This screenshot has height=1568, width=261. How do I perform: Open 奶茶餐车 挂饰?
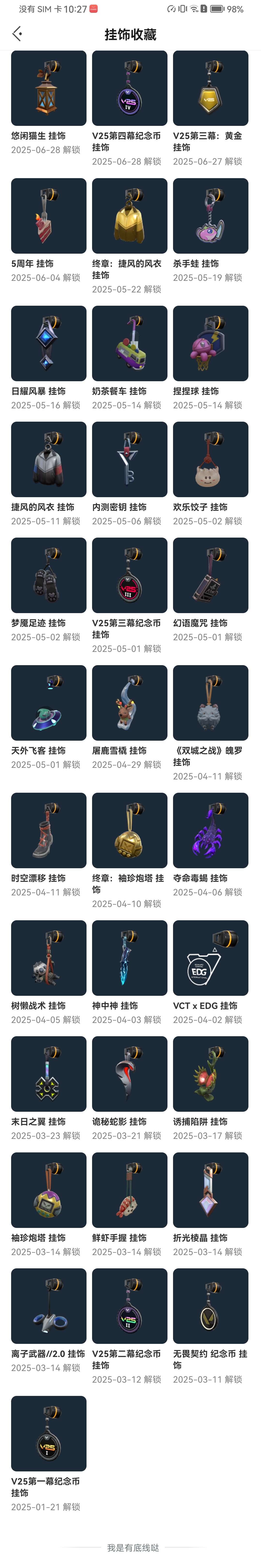click(130, 343)
